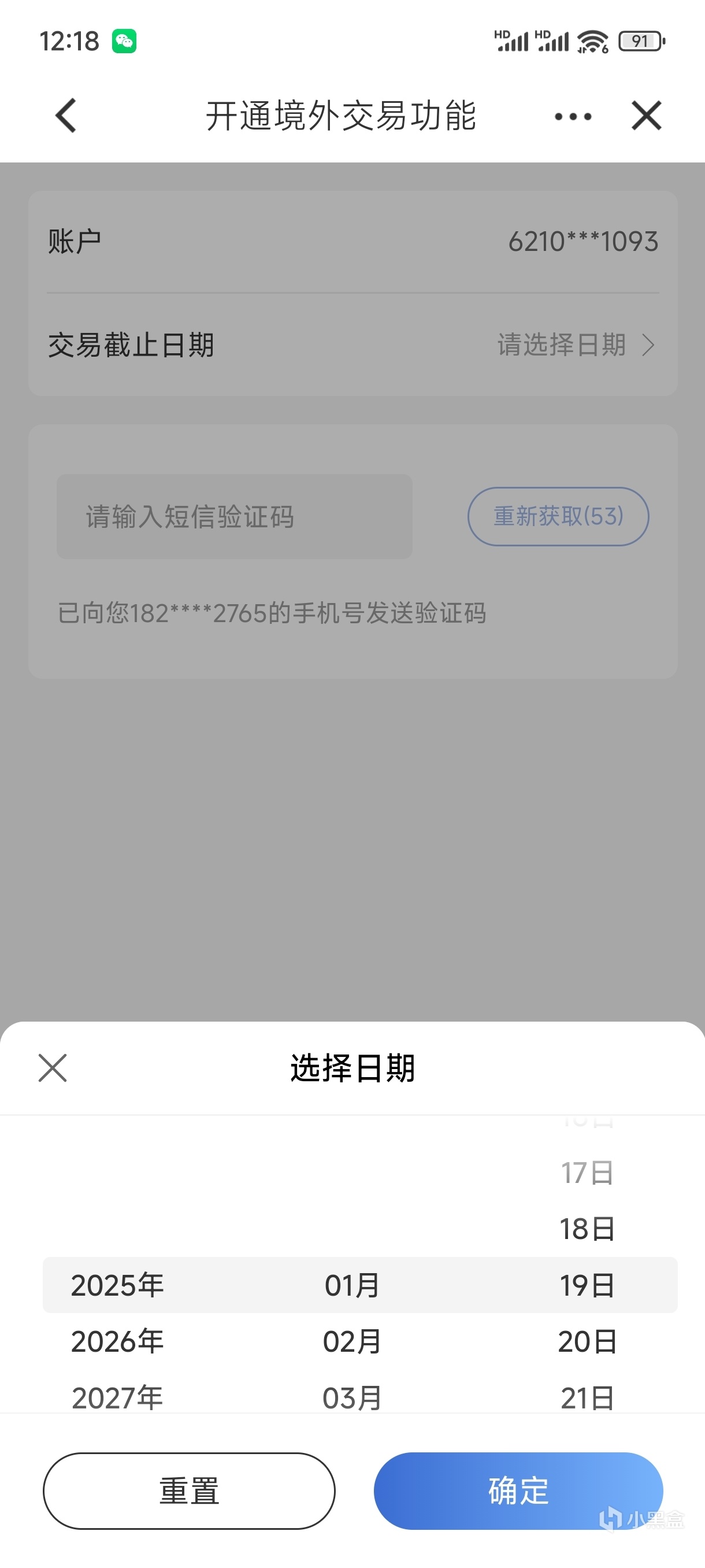705x1568 pixels.
Task: Select 2026年 in the year column
Action: pyautogui.click(x=117, y=1341)
